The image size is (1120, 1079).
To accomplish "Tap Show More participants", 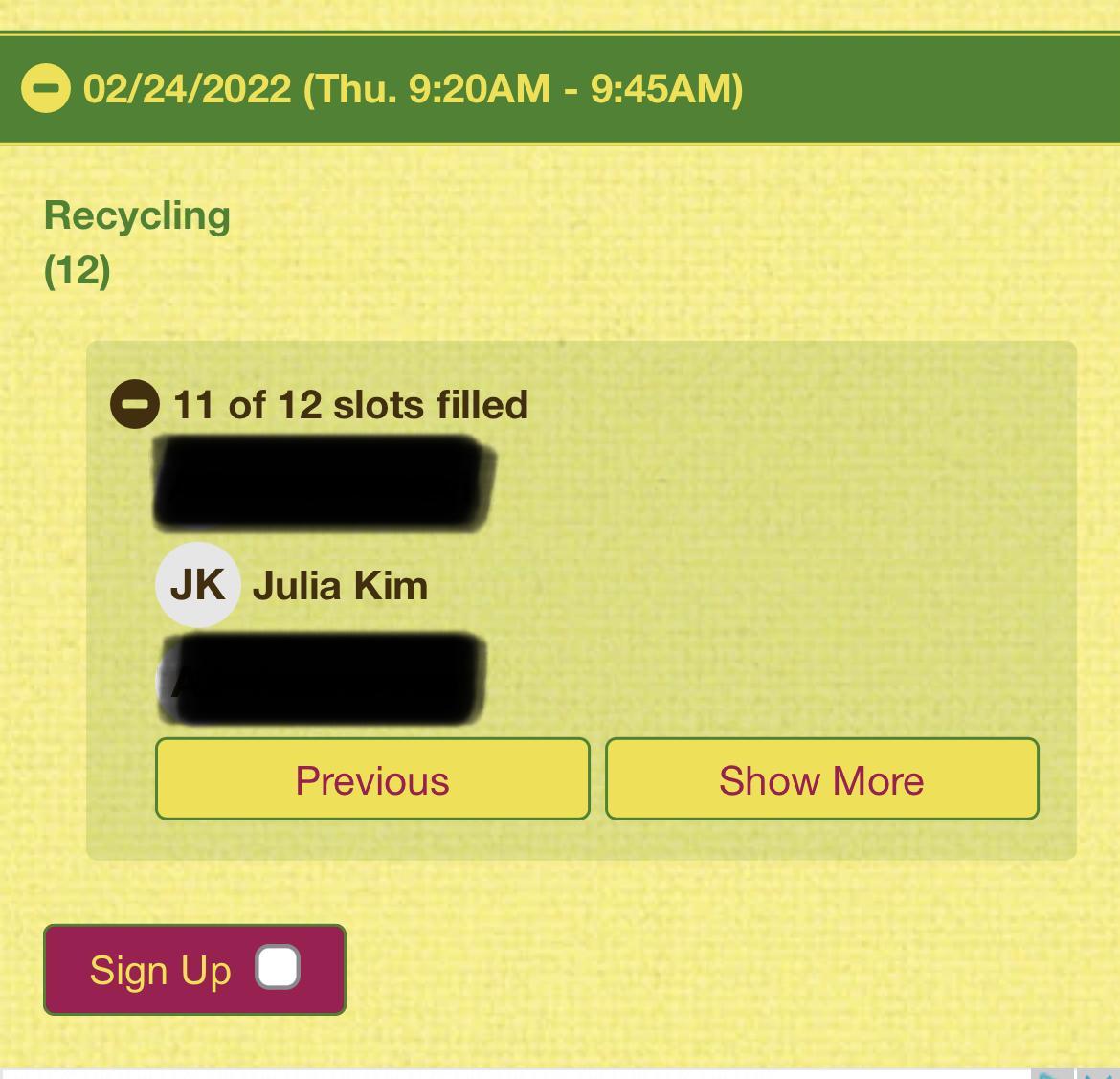I will pyautogui.click(x=821, y=779).
